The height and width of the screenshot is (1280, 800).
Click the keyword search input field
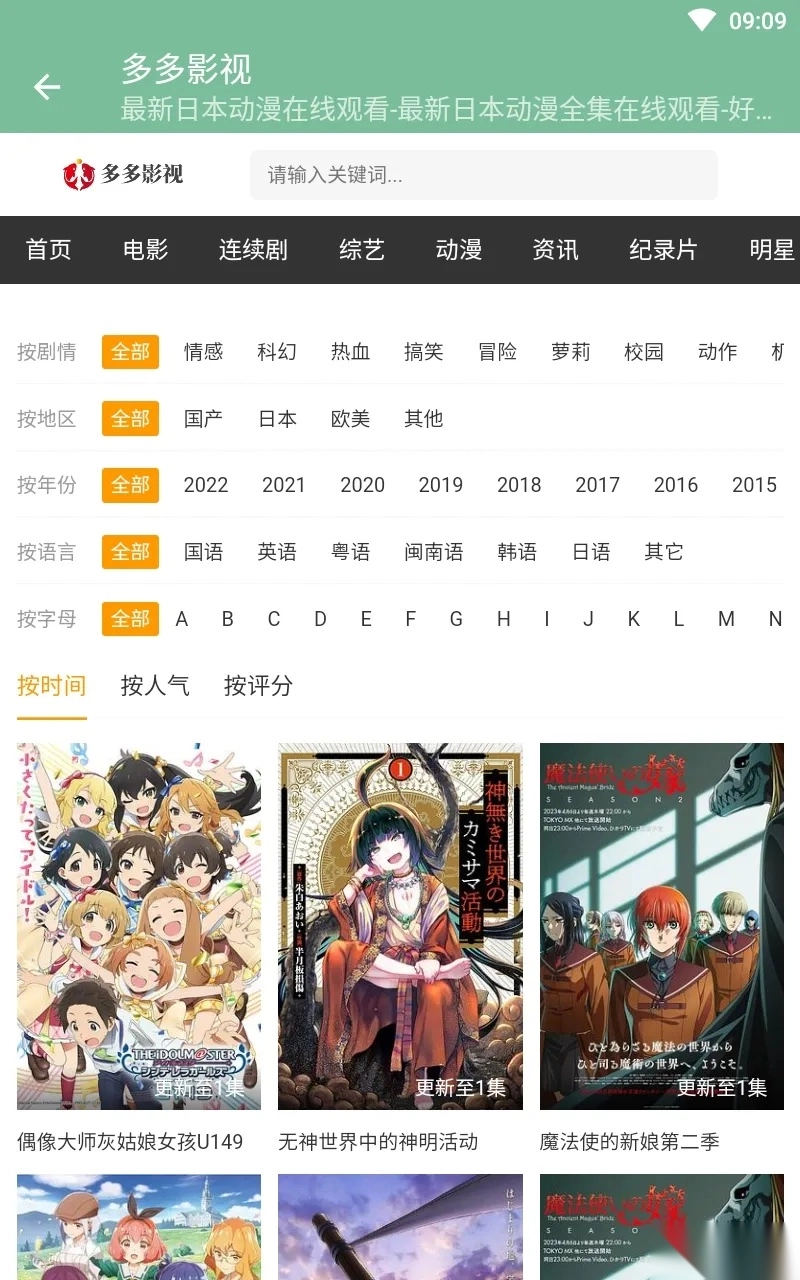click(x=483, y=175)
